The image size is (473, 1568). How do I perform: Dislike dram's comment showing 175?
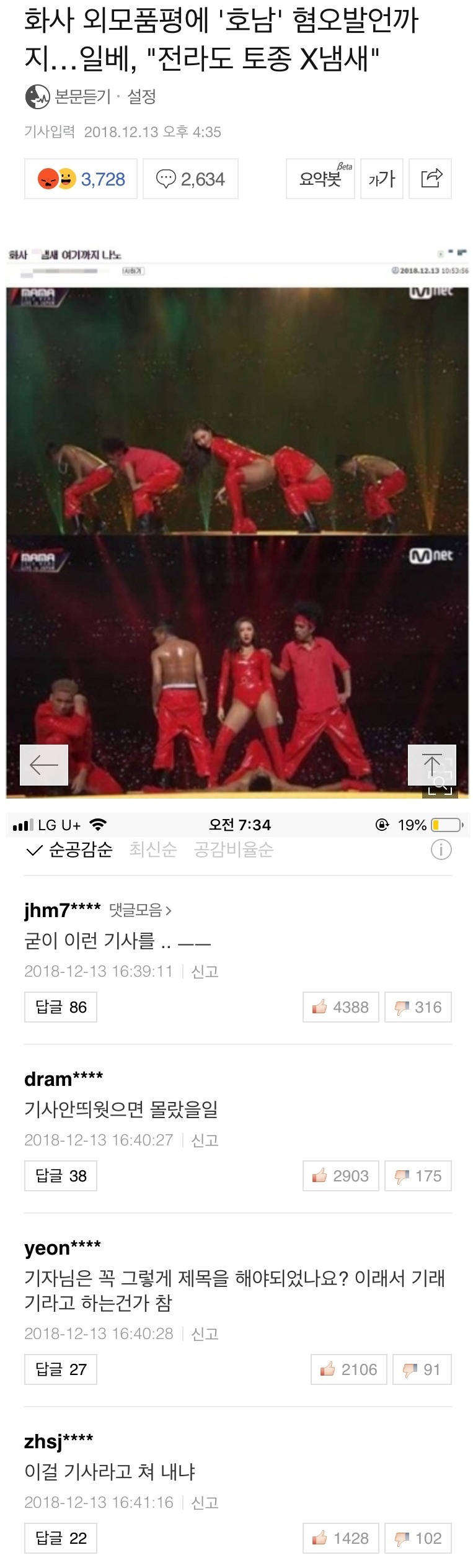pyautogui.click(x=418, y=1176)
